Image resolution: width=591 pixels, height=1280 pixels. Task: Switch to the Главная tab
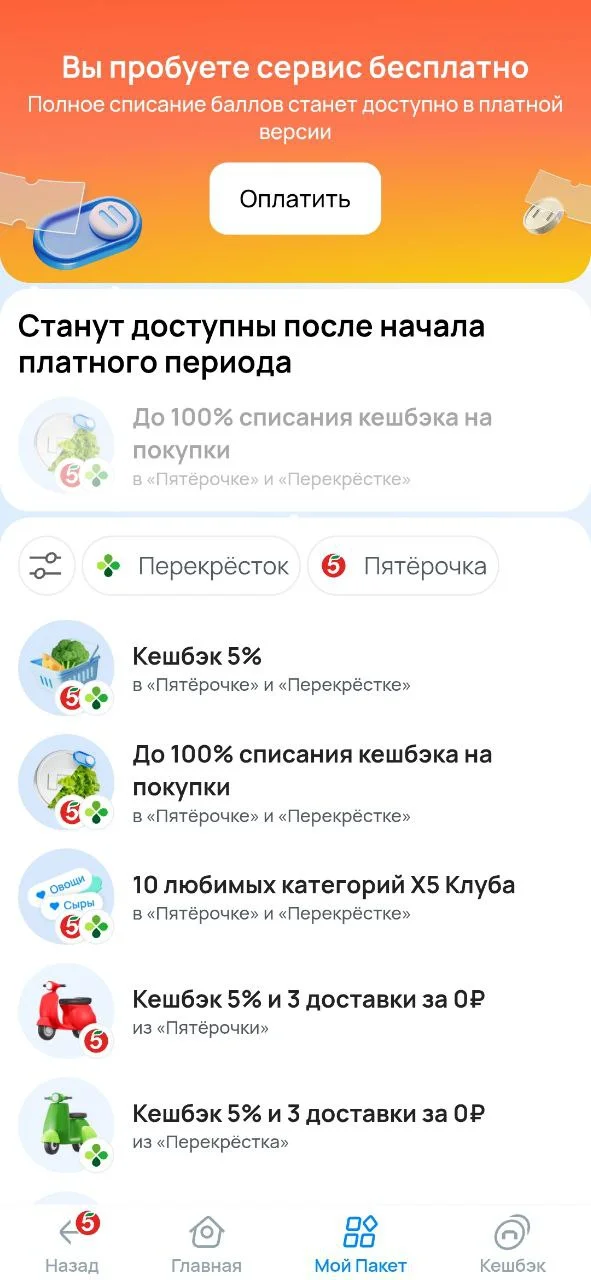[x=206, y=1244]
